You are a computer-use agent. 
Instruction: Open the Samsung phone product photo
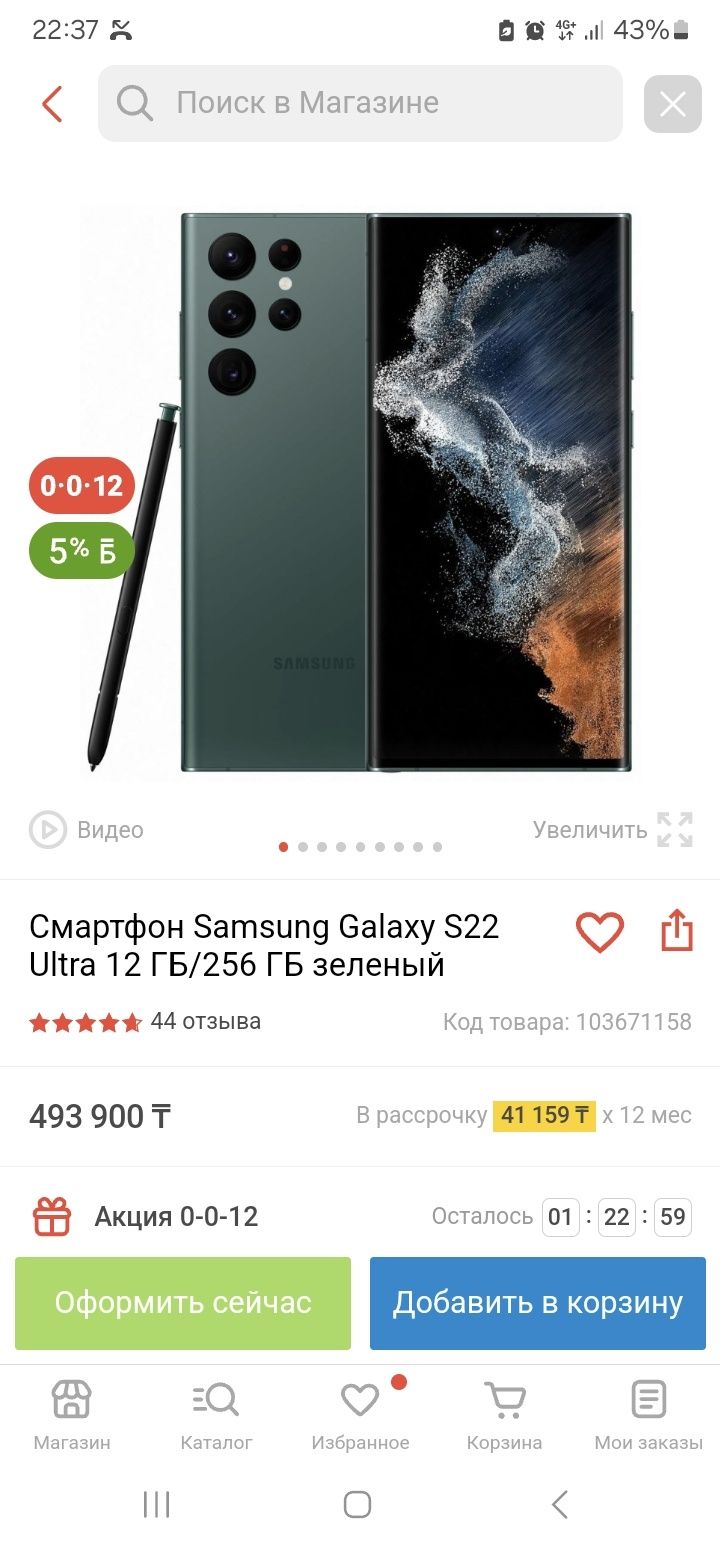pyautogui.click(x=360, y=490)
